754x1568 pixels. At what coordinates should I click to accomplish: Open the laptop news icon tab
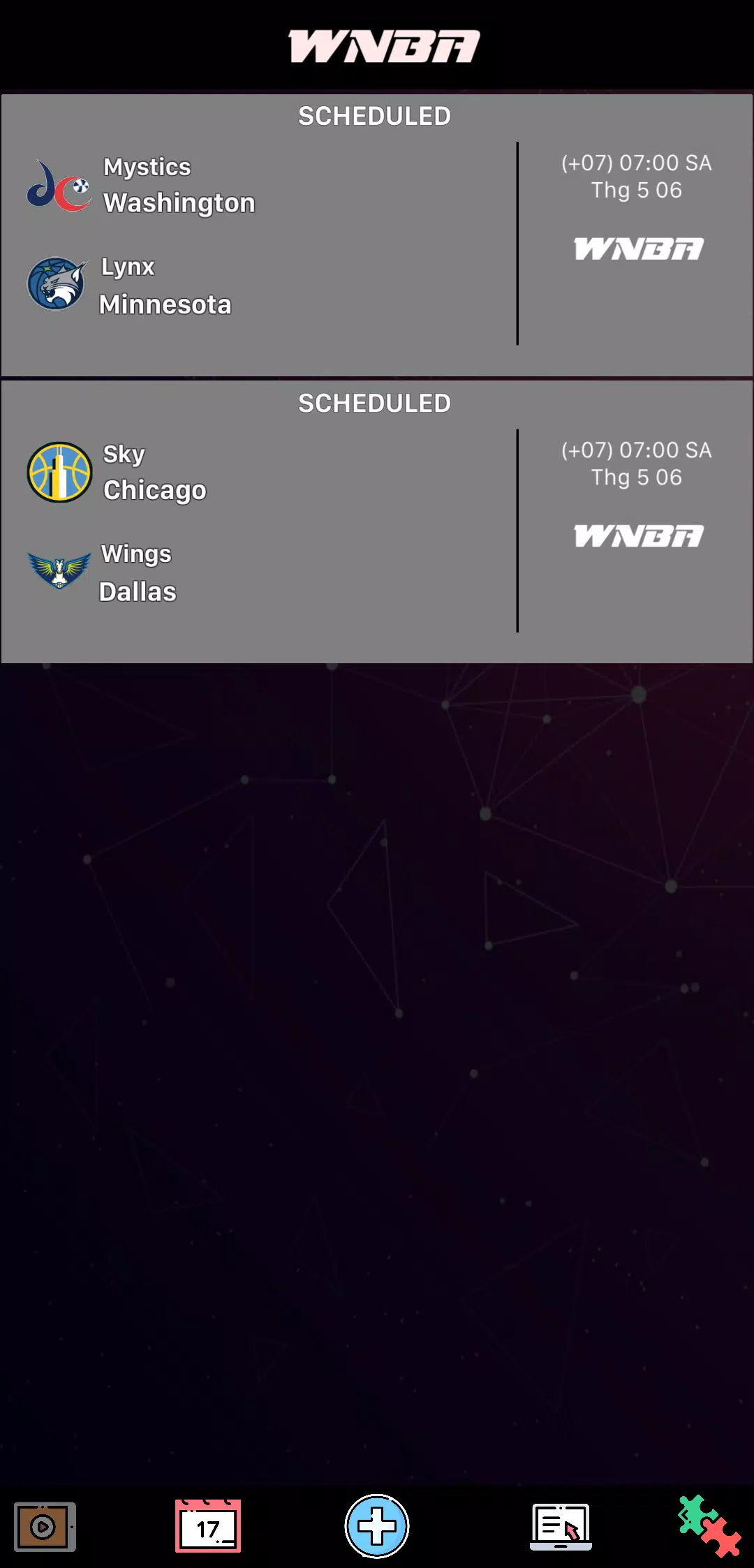coord(561,1526)
